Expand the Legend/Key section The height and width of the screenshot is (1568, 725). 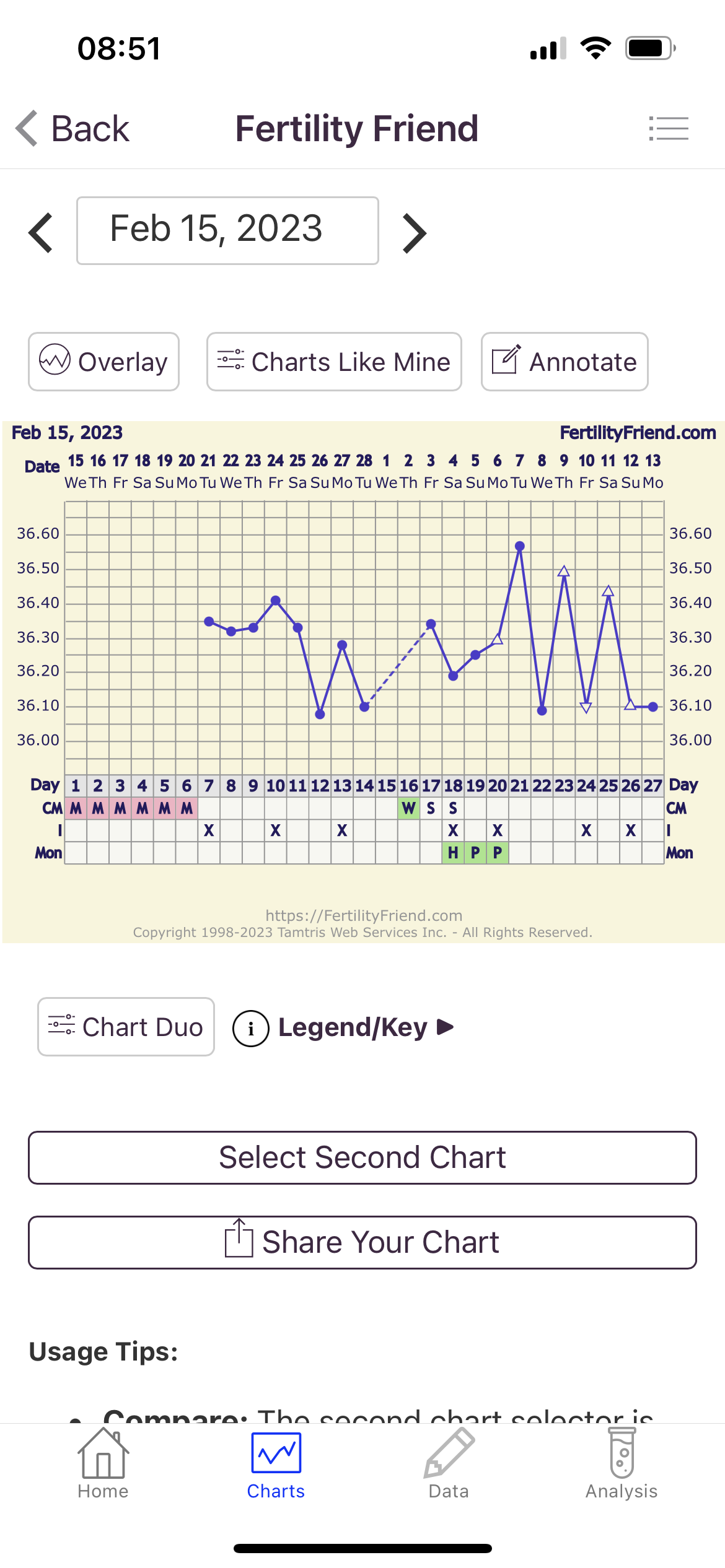(x=344, y=1027)
